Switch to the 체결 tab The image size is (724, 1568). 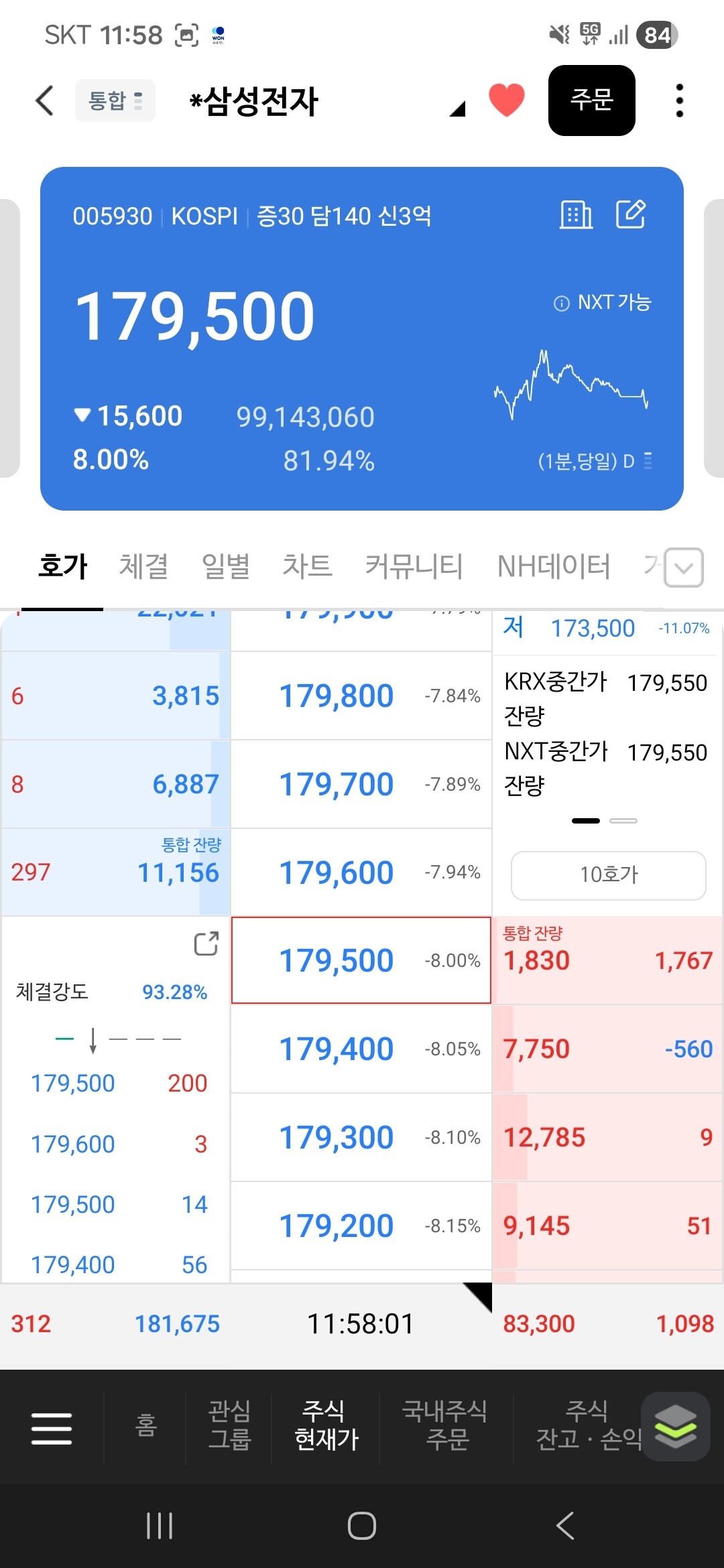click(x=143, y=566)
